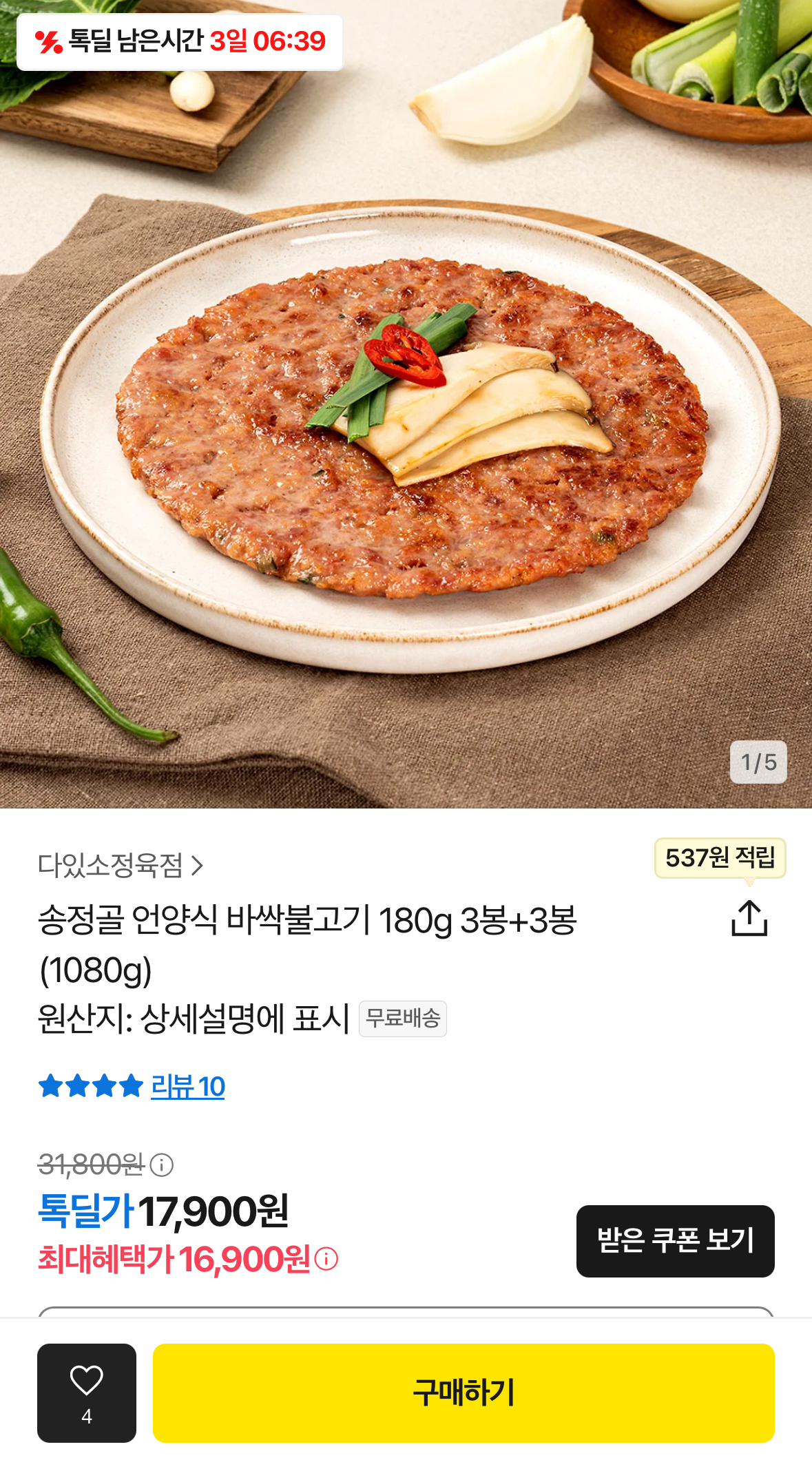Tap 구매하기 to buy the product

[464, 1393]
